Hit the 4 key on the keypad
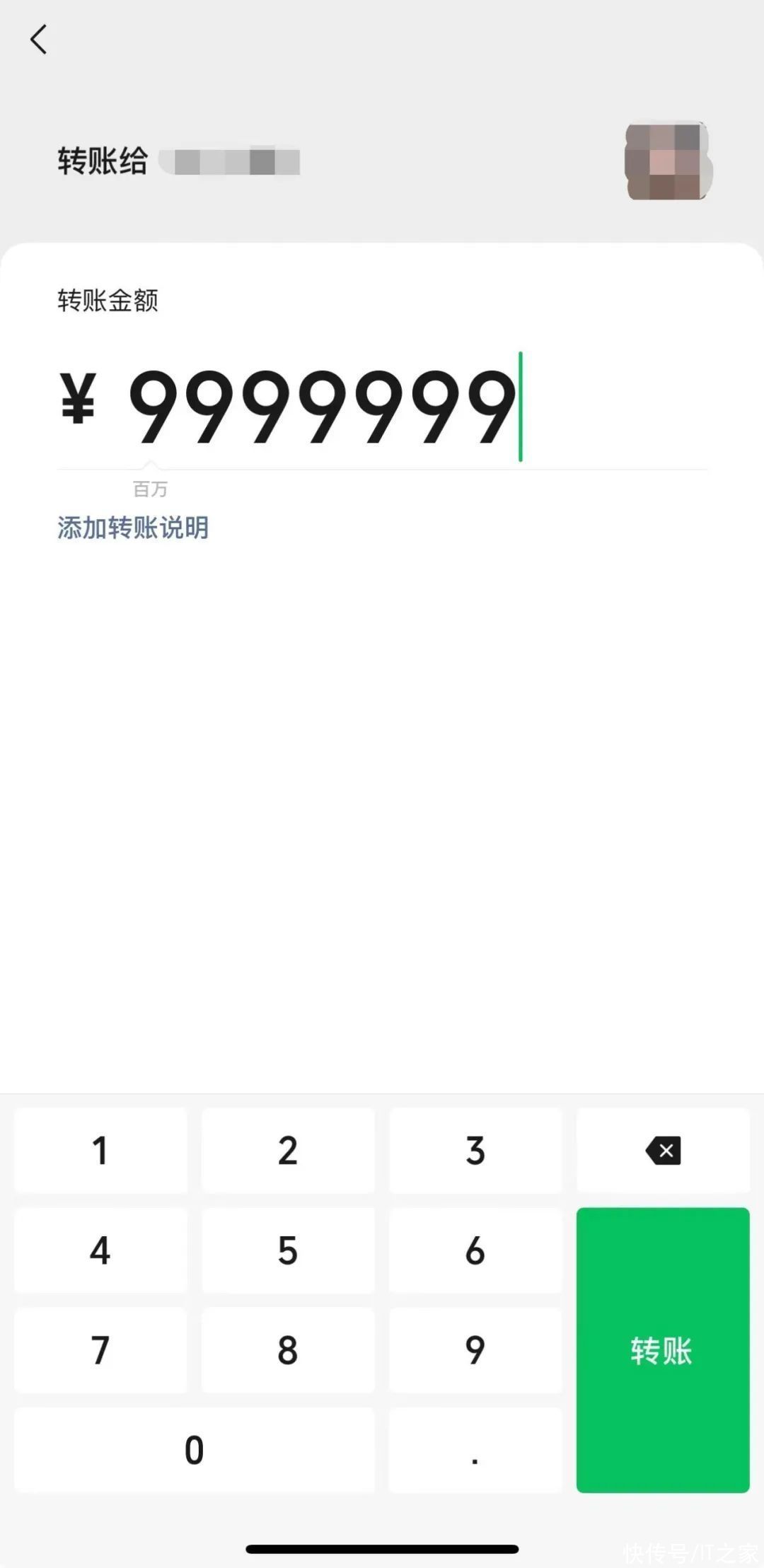This screenshot has height=1568, width=764. pos(100,1250)
